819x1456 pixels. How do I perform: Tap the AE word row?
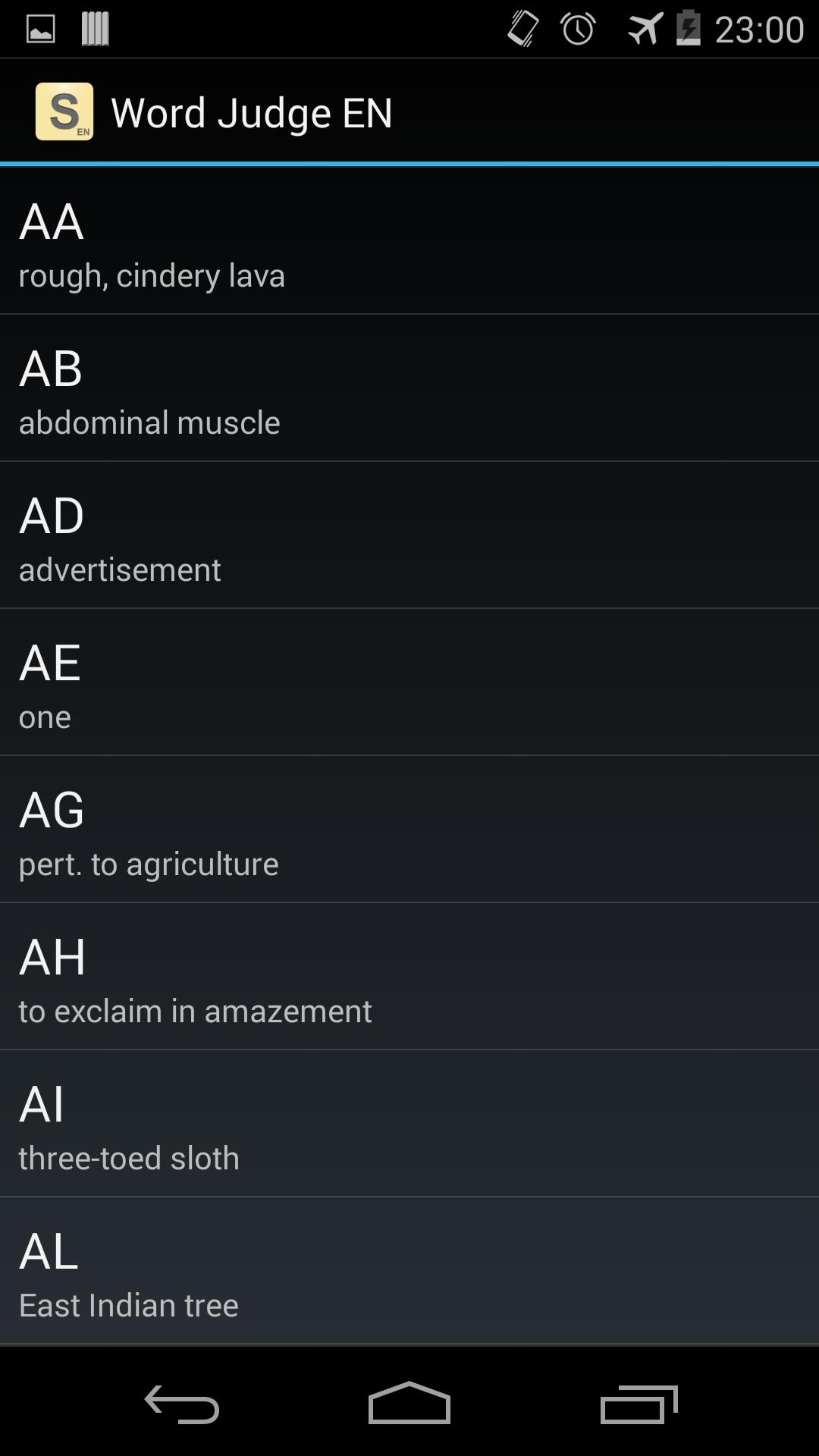409,682
